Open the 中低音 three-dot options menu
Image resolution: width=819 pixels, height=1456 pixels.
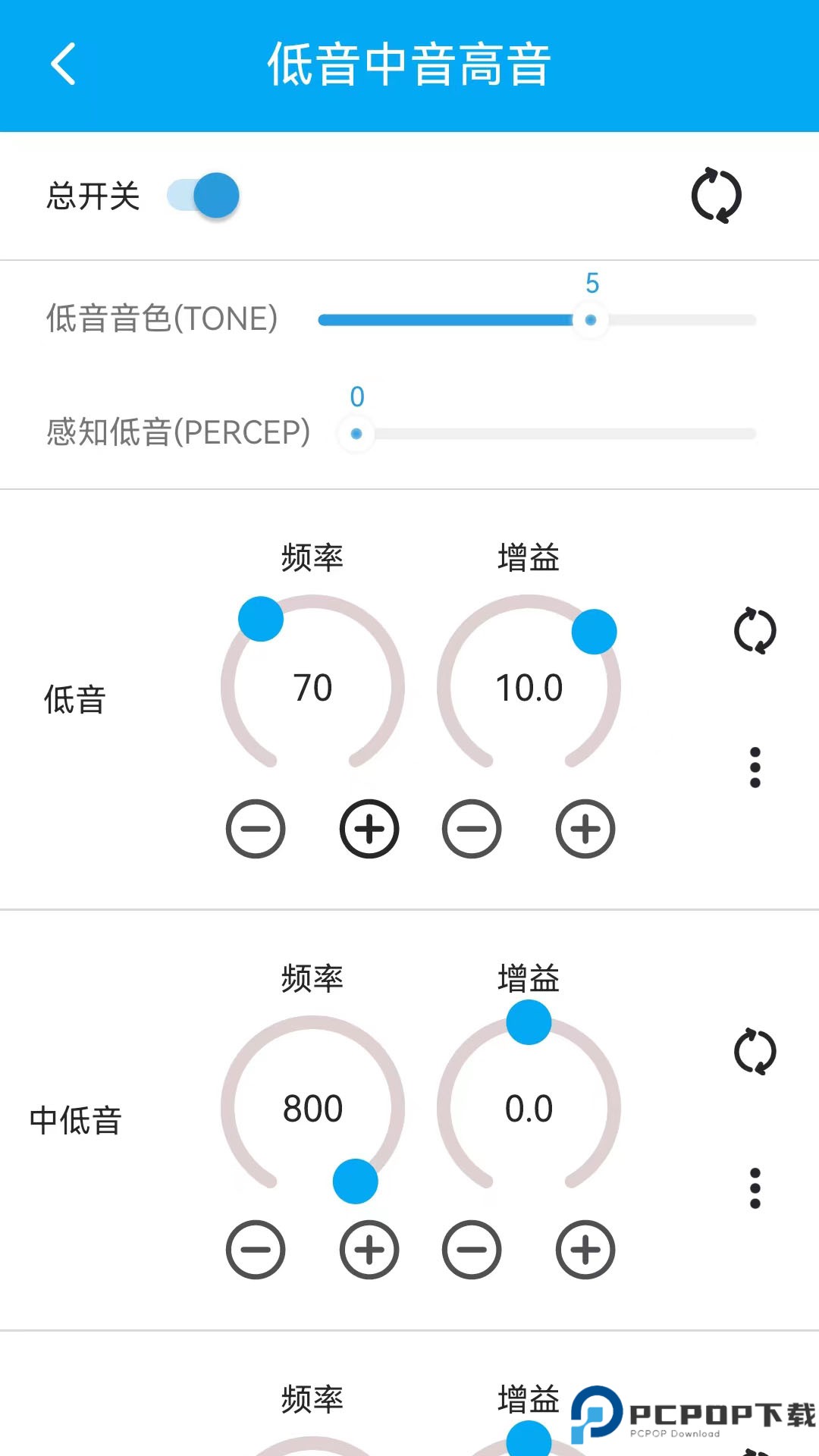755,1188
